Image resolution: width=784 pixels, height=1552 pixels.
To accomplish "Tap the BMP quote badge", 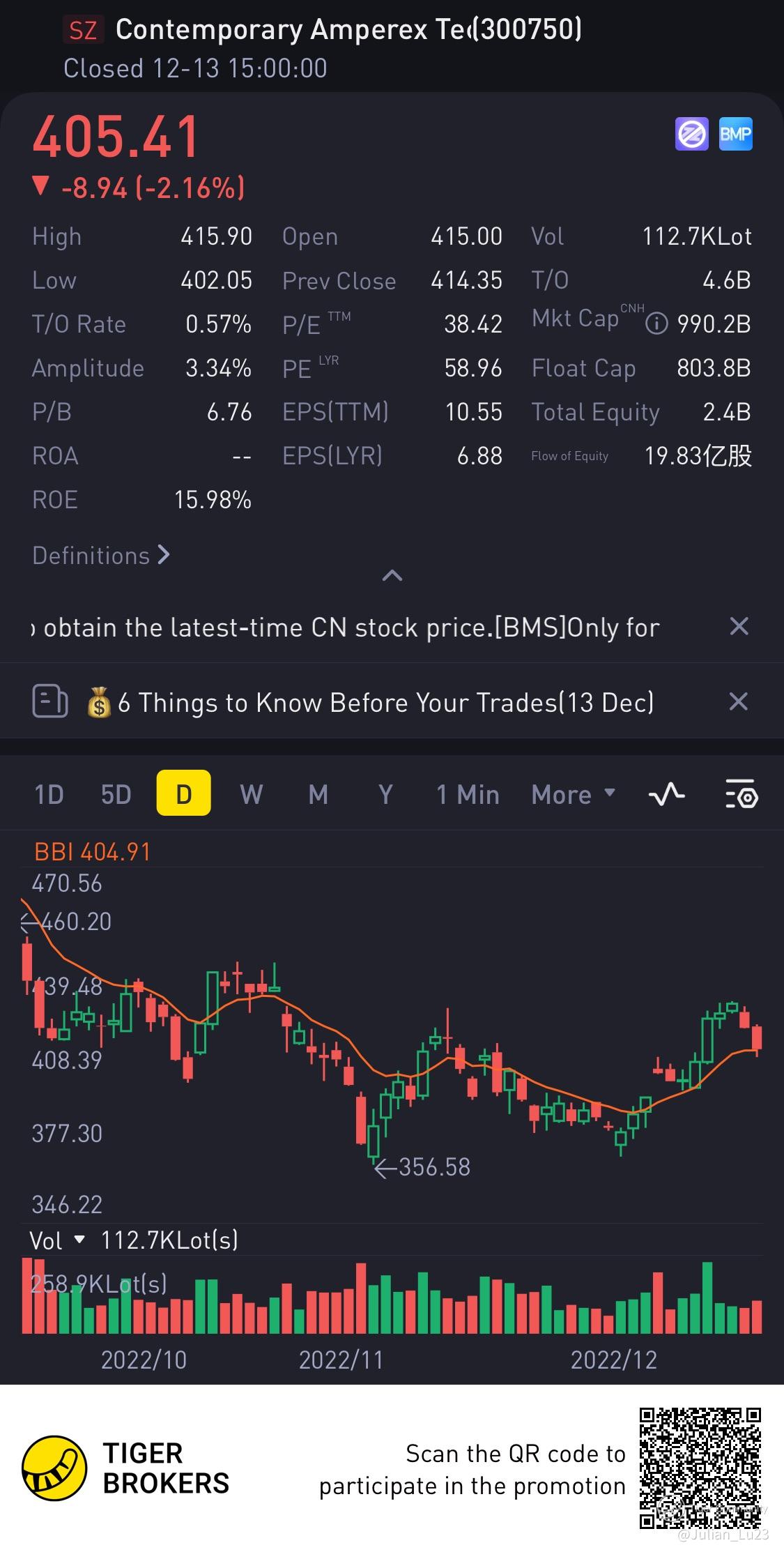I will point(735,134).
